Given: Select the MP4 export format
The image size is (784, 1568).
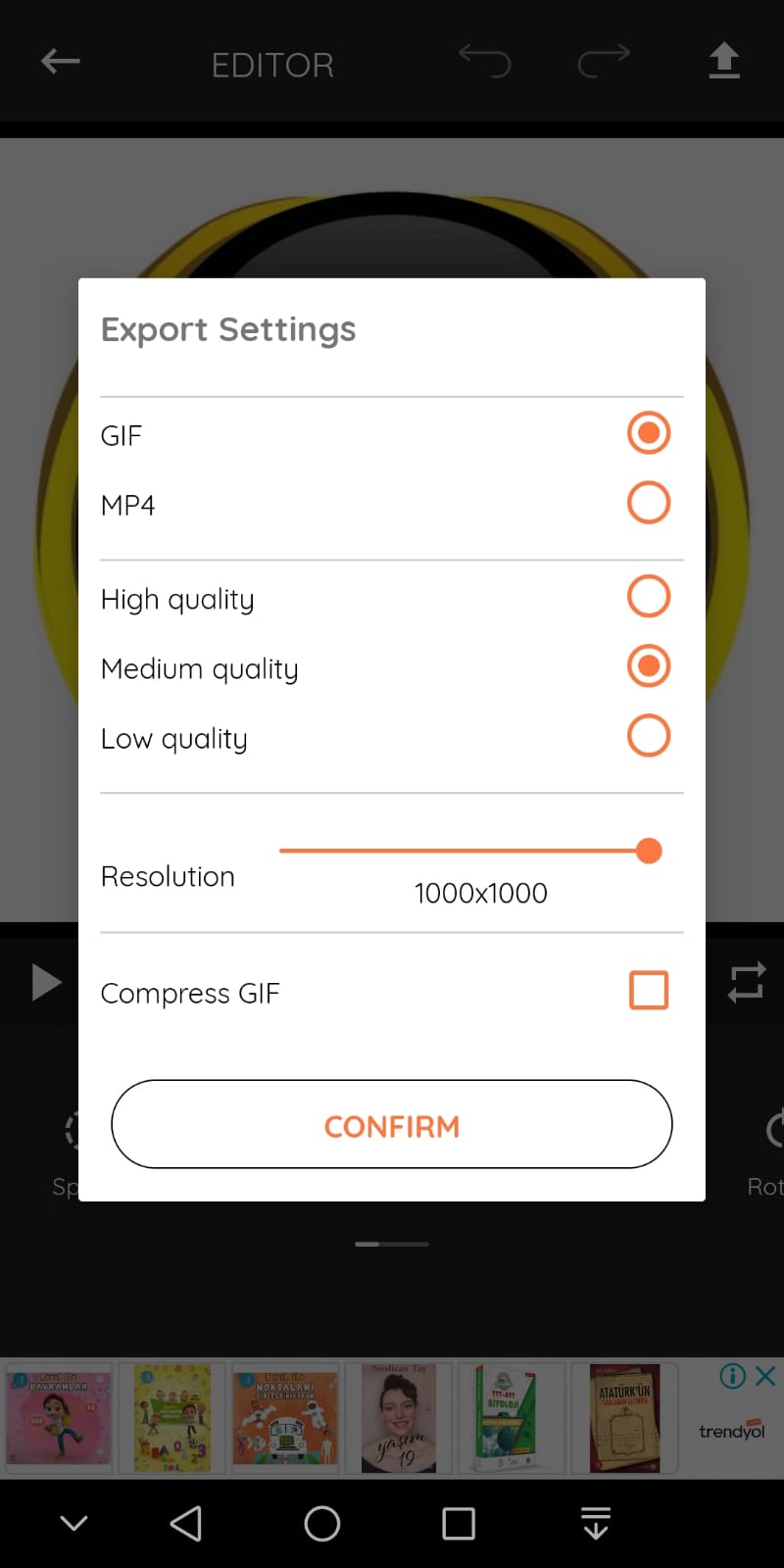Looking at the screenshot, I should [648, 503].
